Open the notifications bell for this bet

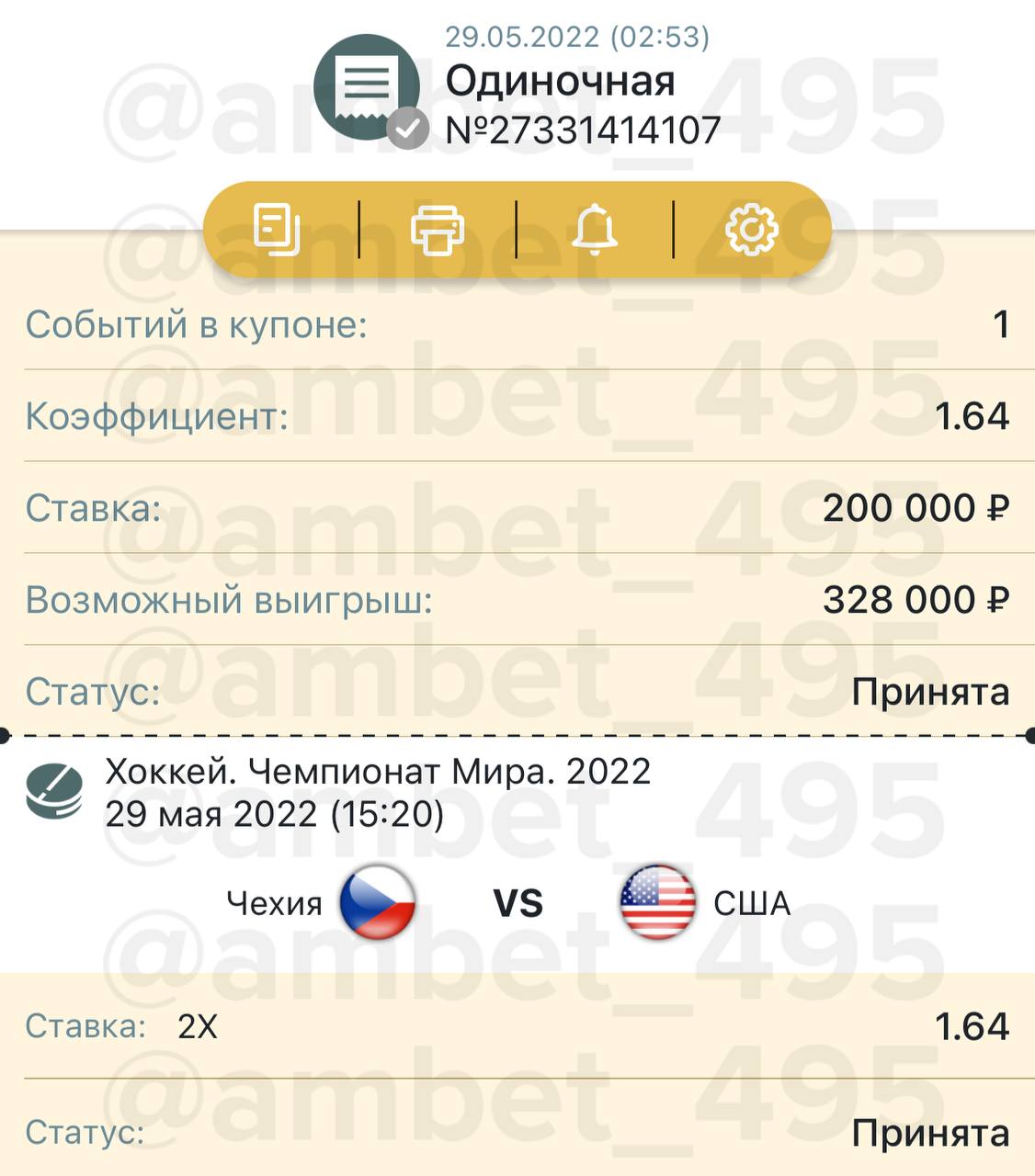(x=595, y=230)
